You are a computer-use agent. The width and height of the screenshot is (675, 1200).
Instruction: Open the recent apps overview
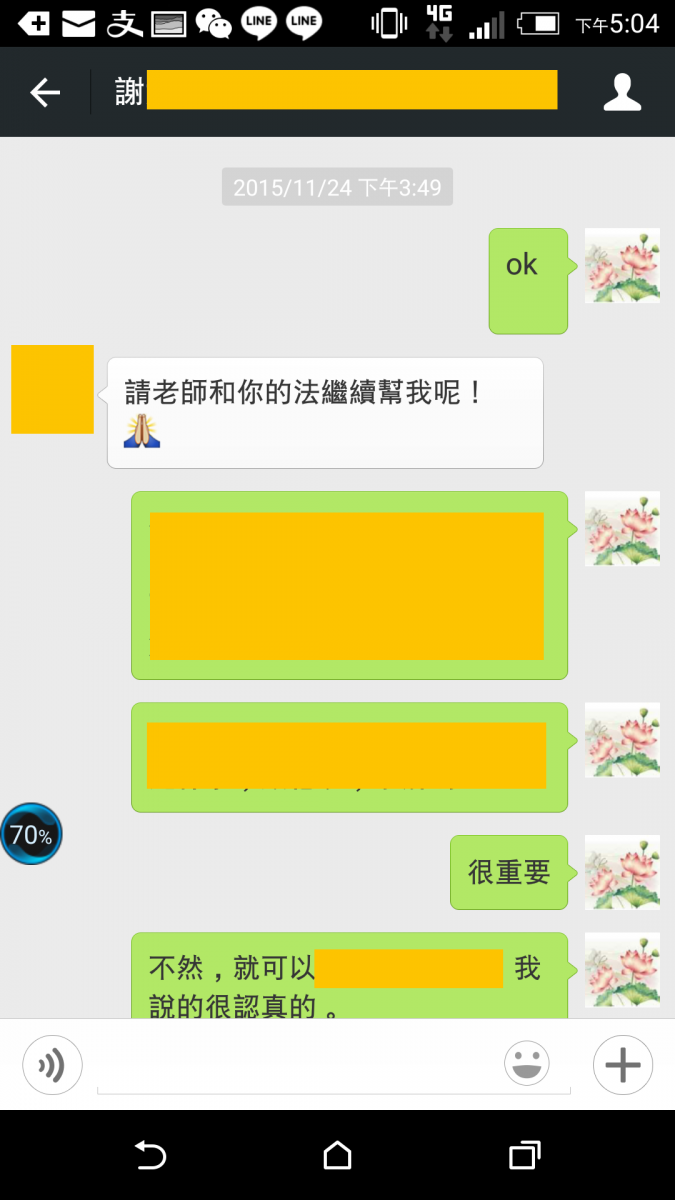pos(524,1155)
